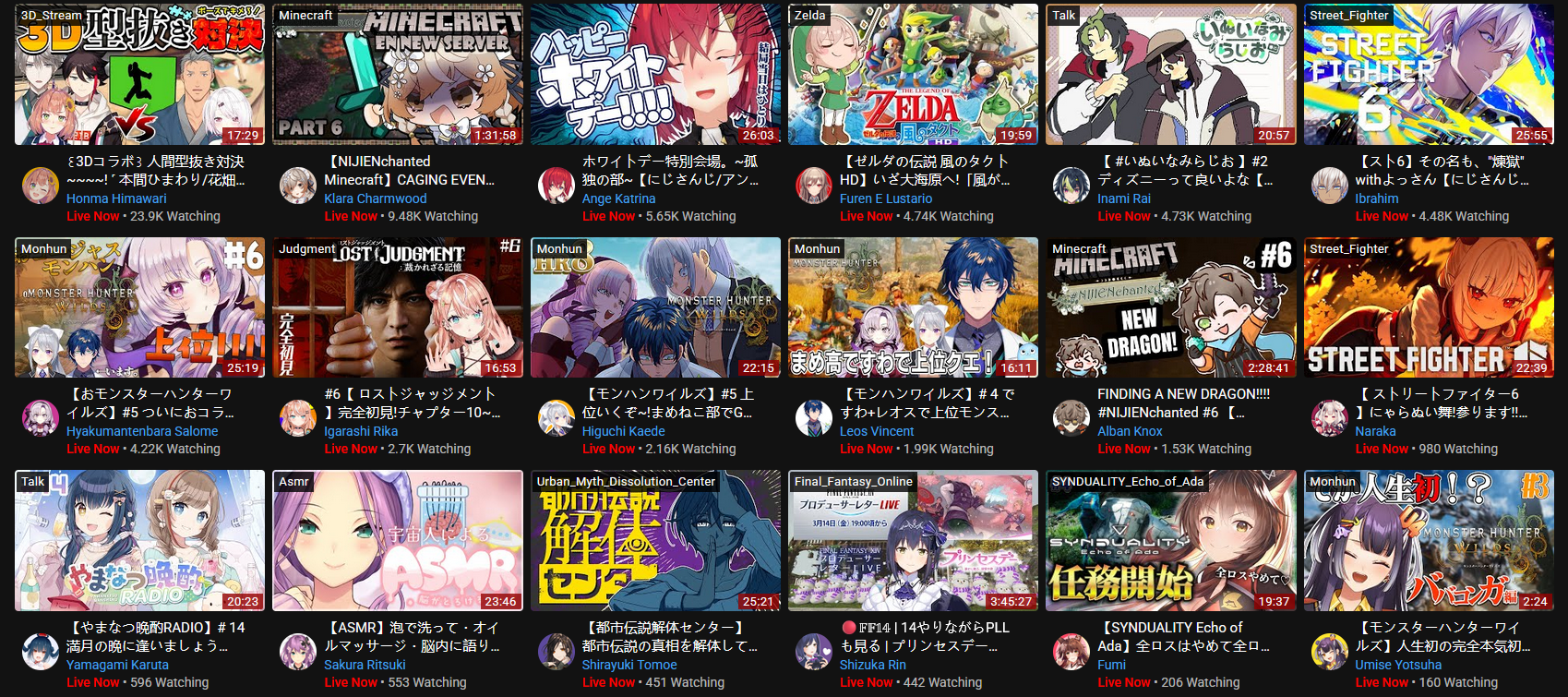This screenshot has height=697, width=1568.
Task: Open Klara Charmwood's Minecraft Part 6 stream
Action: [x=398, y=75]
